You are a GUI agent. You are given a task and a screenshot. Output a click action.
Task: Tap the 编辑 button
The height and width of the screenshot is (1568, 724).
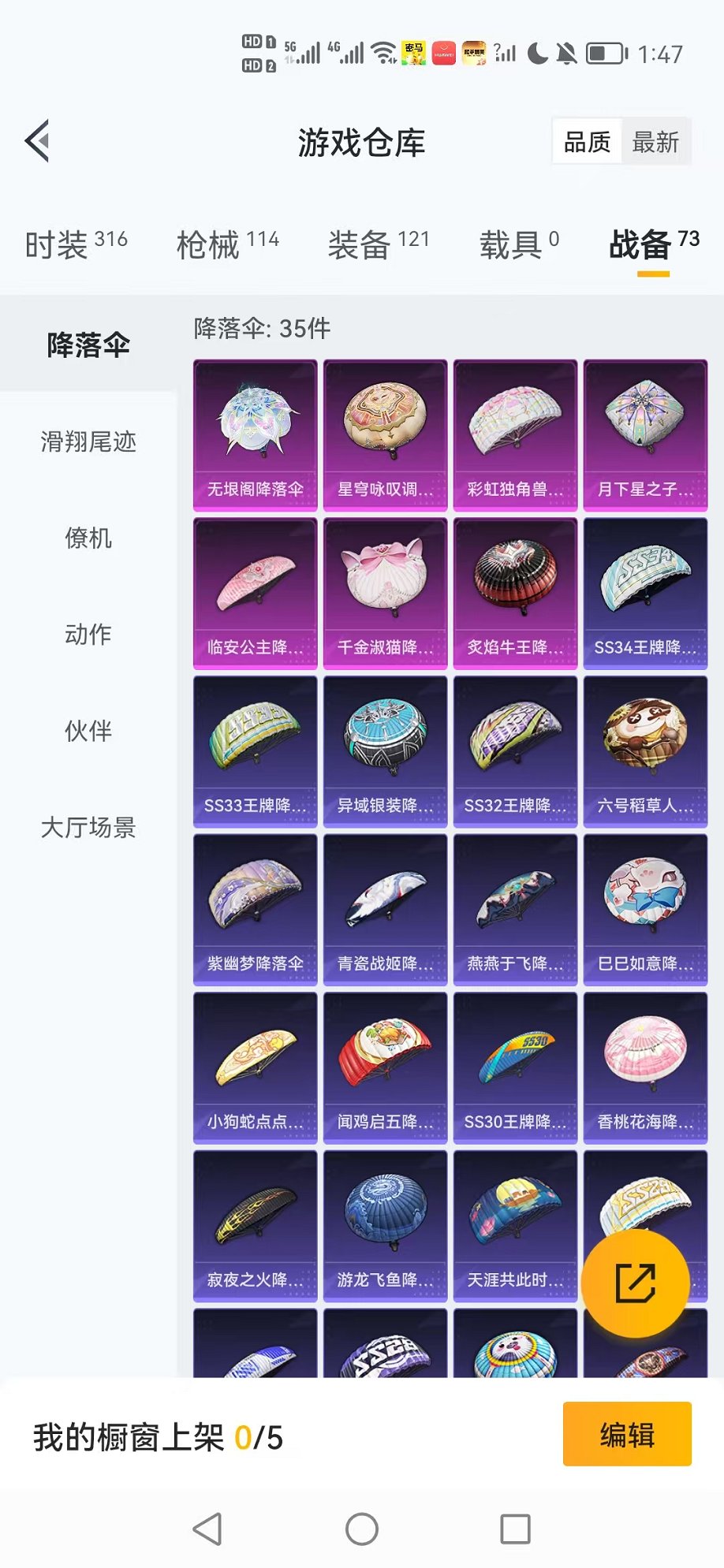tap(627, 1435)
